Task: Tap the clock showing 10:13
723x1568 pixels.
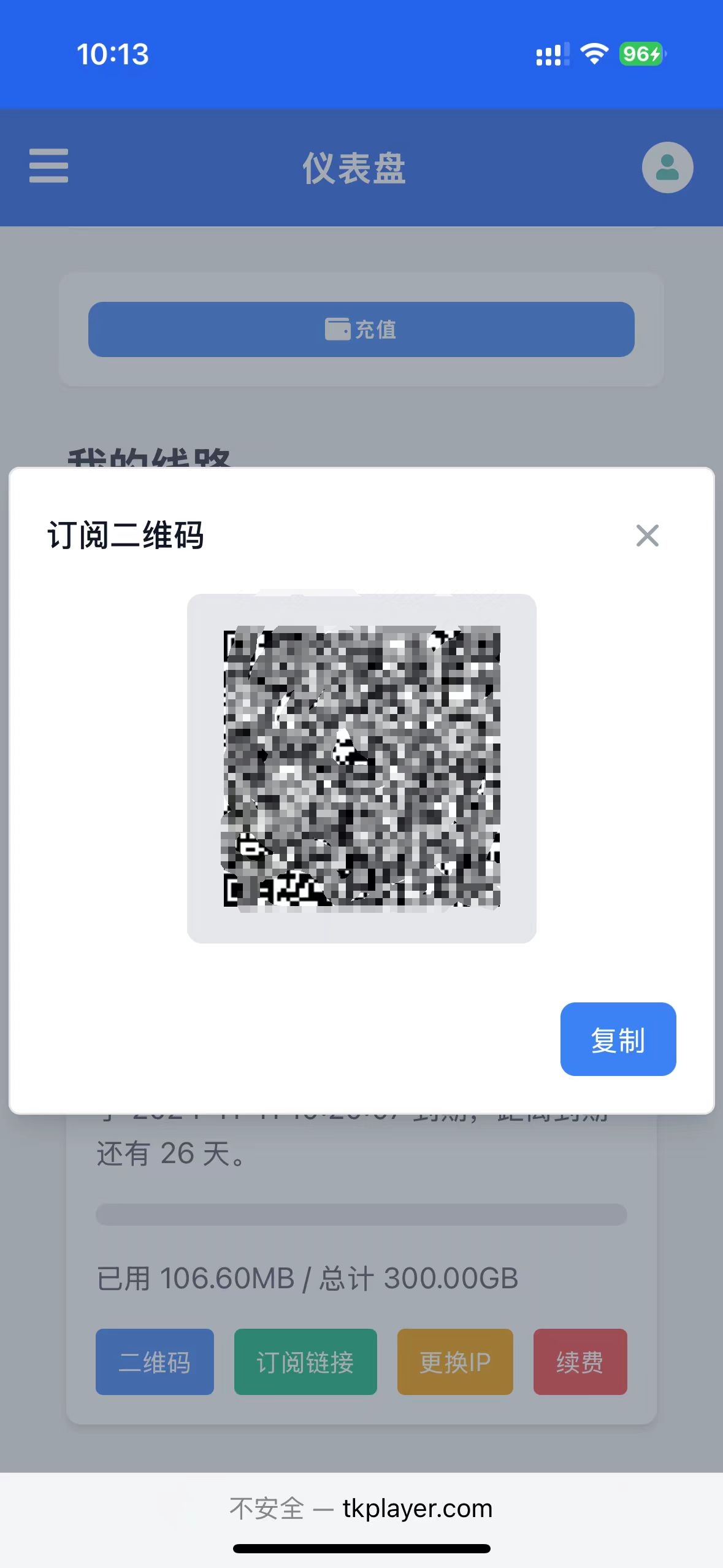Action: [x=113, y=55]
